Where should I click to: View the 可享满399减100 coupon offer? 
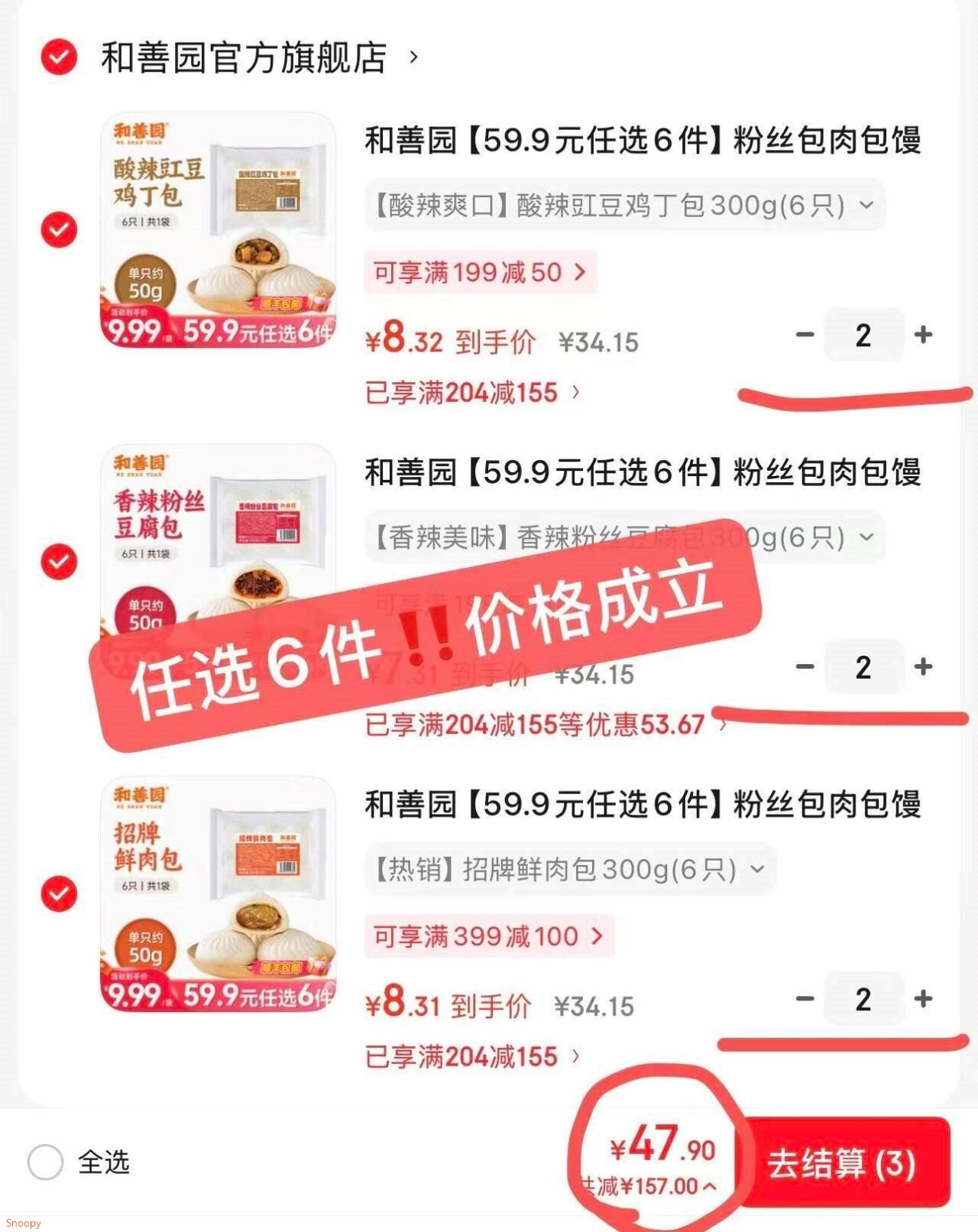point(488,935)
